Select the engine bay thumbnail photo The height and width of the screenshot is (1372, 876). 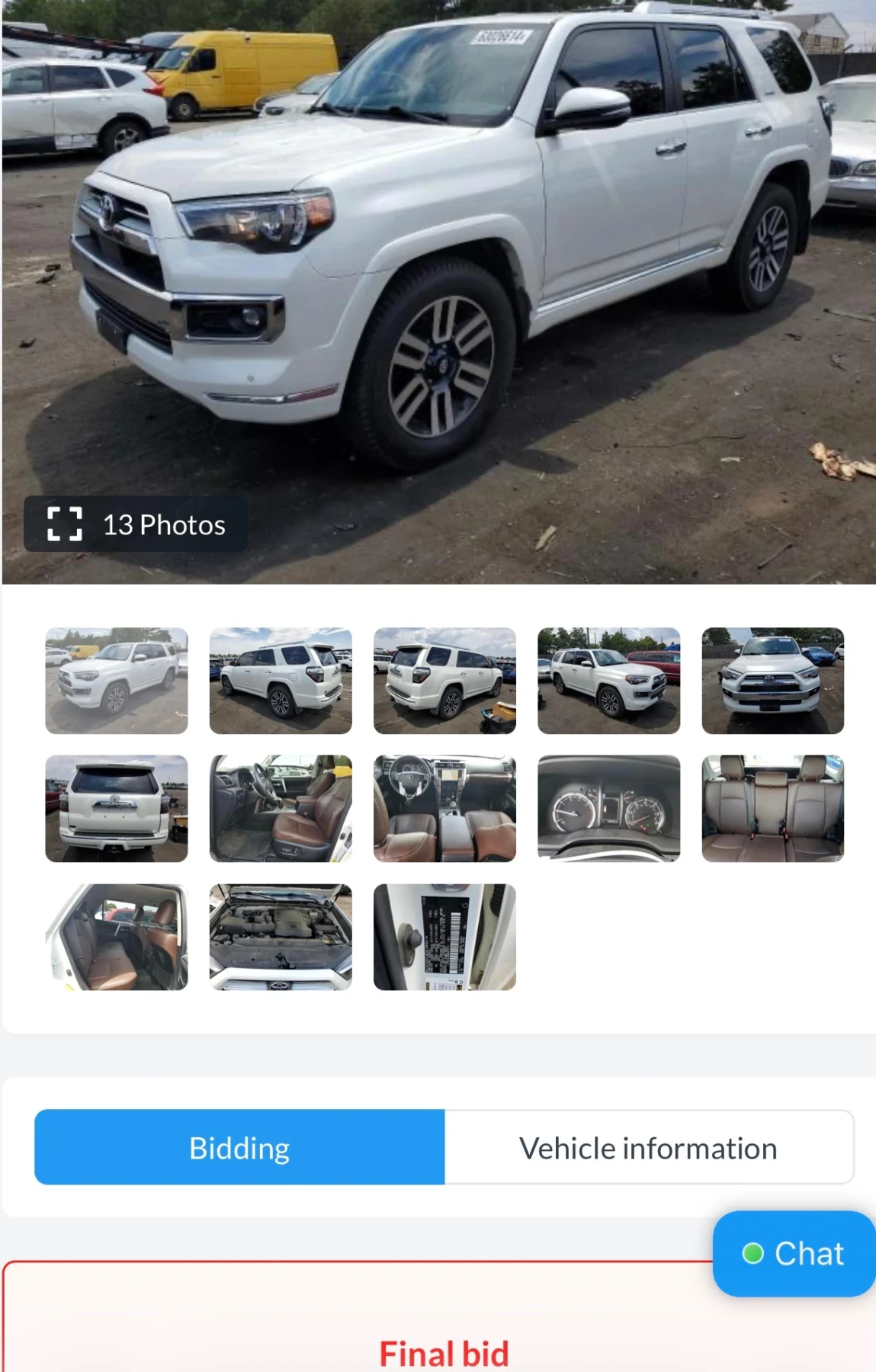[281, 938]
